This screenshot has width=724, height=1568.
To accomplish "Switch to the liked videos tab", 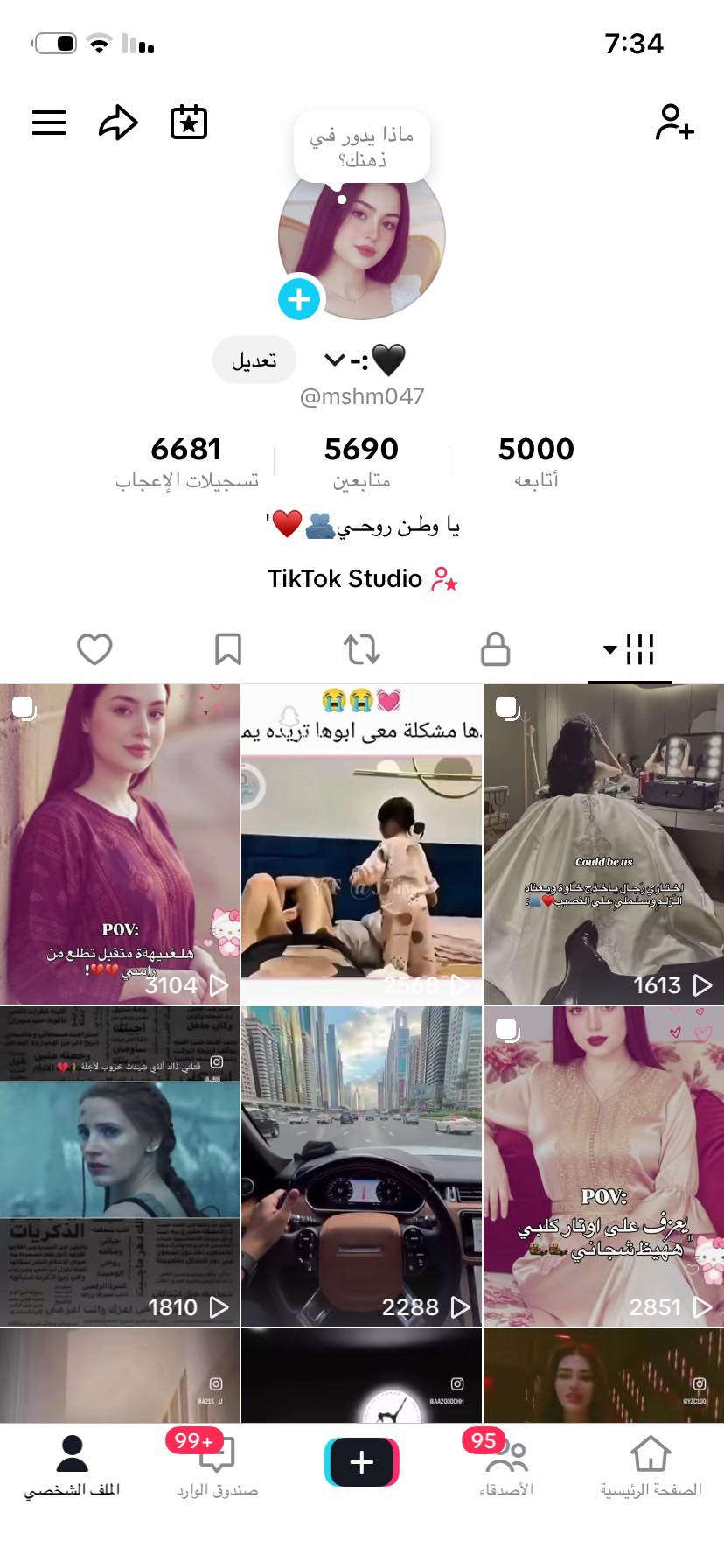I will click(94, 649).
